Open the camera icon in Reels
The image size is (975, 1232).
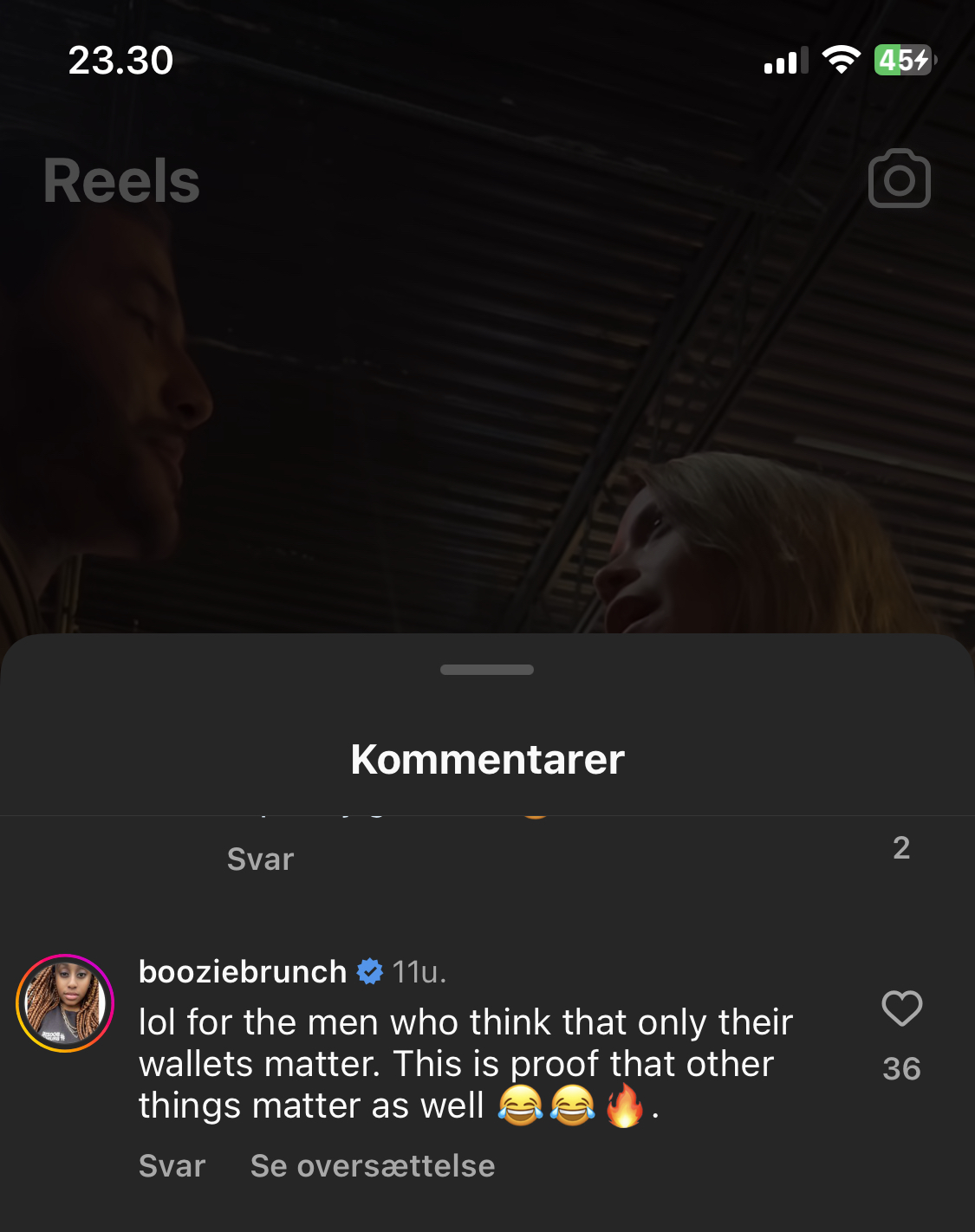(x=899, y=179)
